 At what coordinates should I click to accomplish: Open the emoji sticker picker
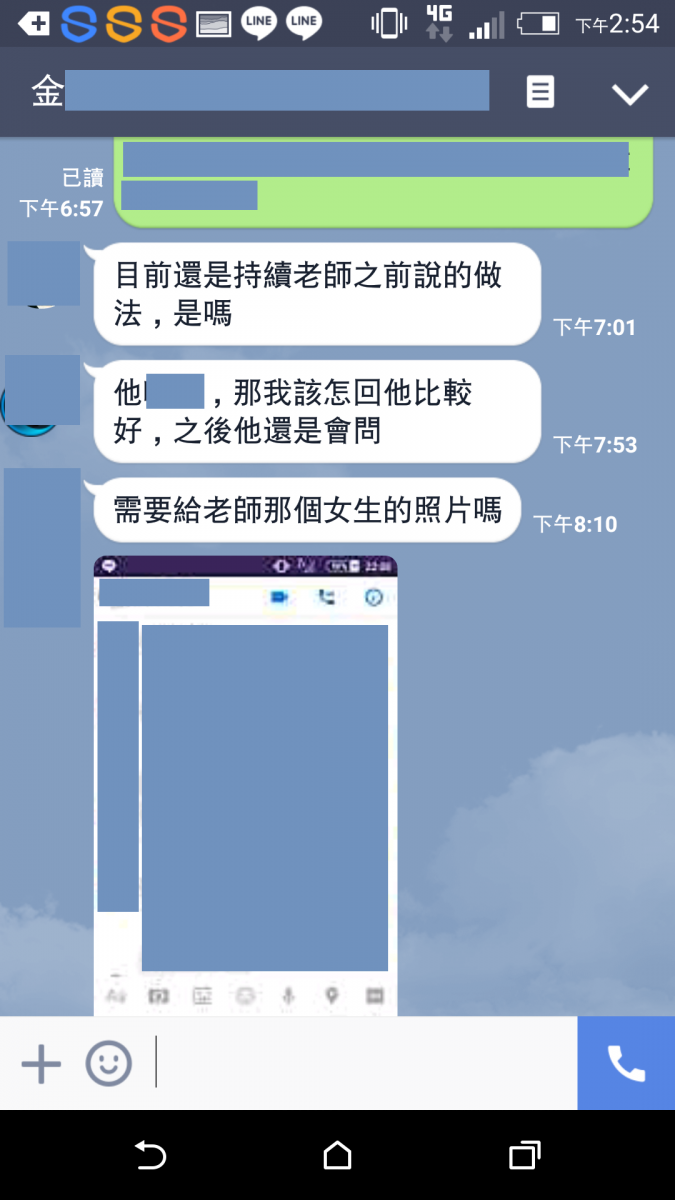pos(108,1063)
